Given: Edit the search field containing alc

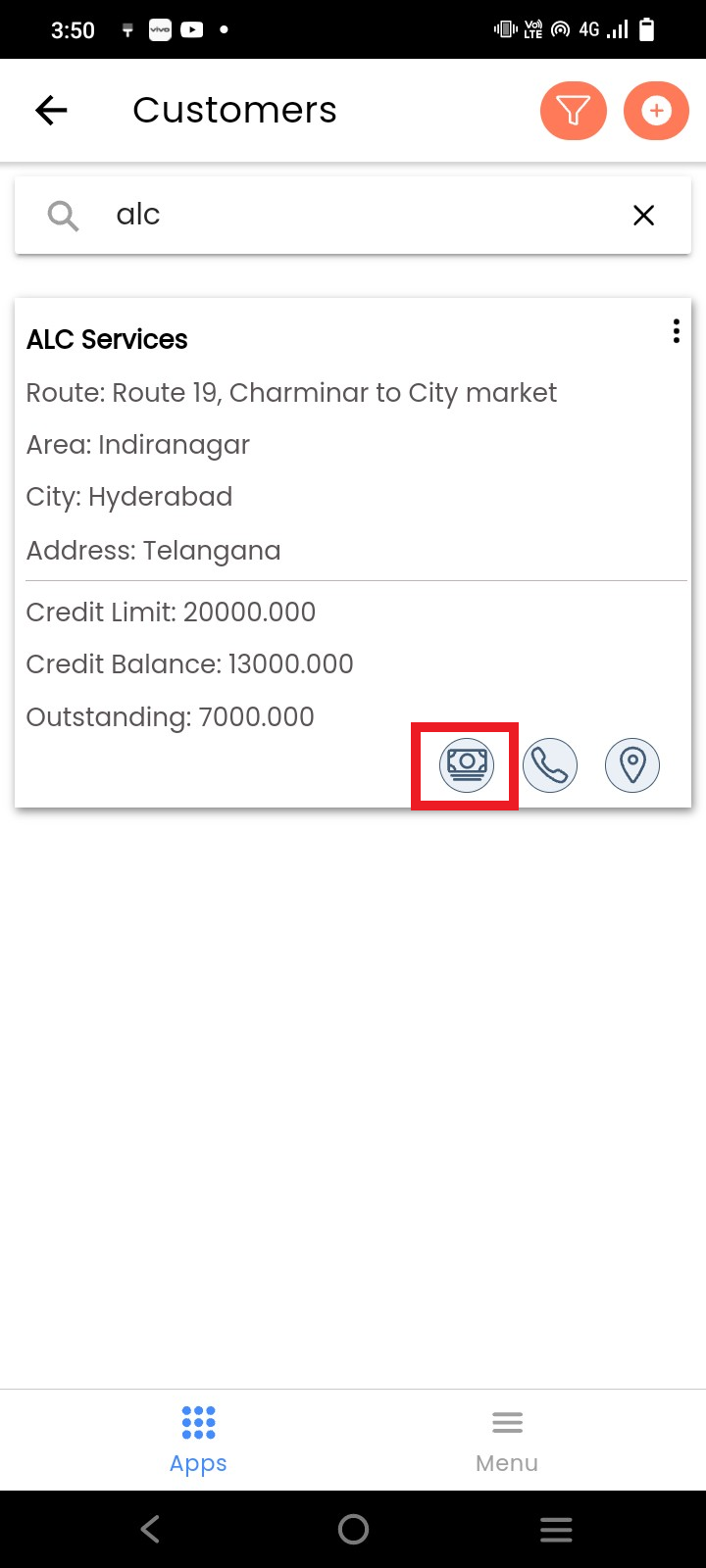Looking at the screenshot, I should pyautogui.click(x=353, y=215).
